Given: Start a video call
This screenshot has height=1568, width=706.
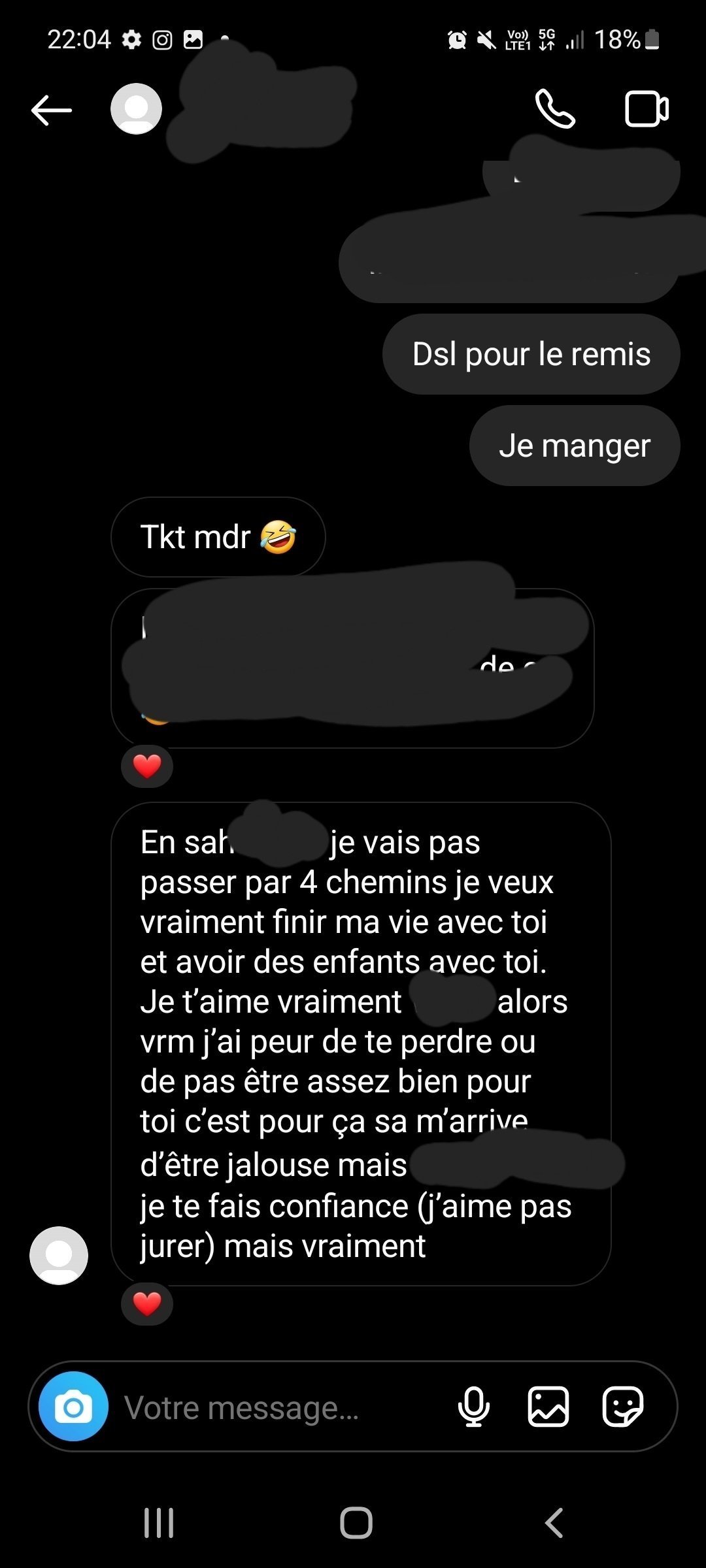Looking at the screenshot, I should click(647, 109).
